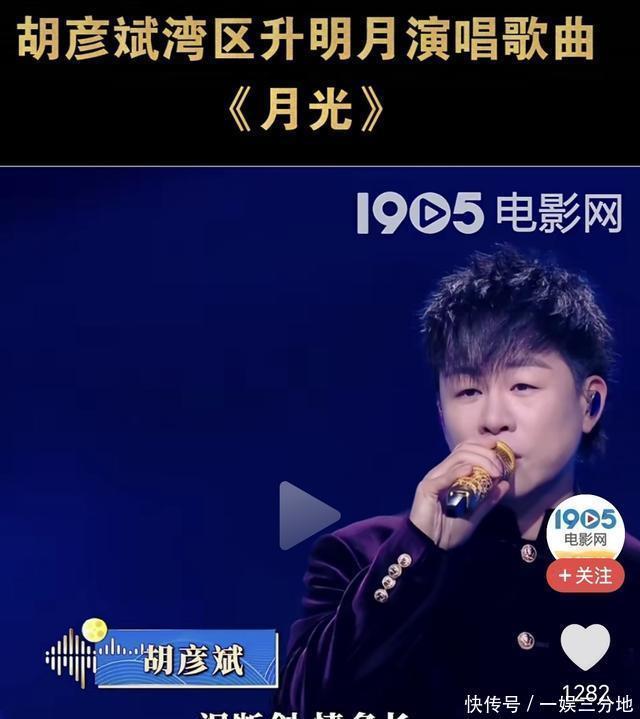
Task: Open the 1905电影网 profile avatar
Action: (x=585, y=527)
